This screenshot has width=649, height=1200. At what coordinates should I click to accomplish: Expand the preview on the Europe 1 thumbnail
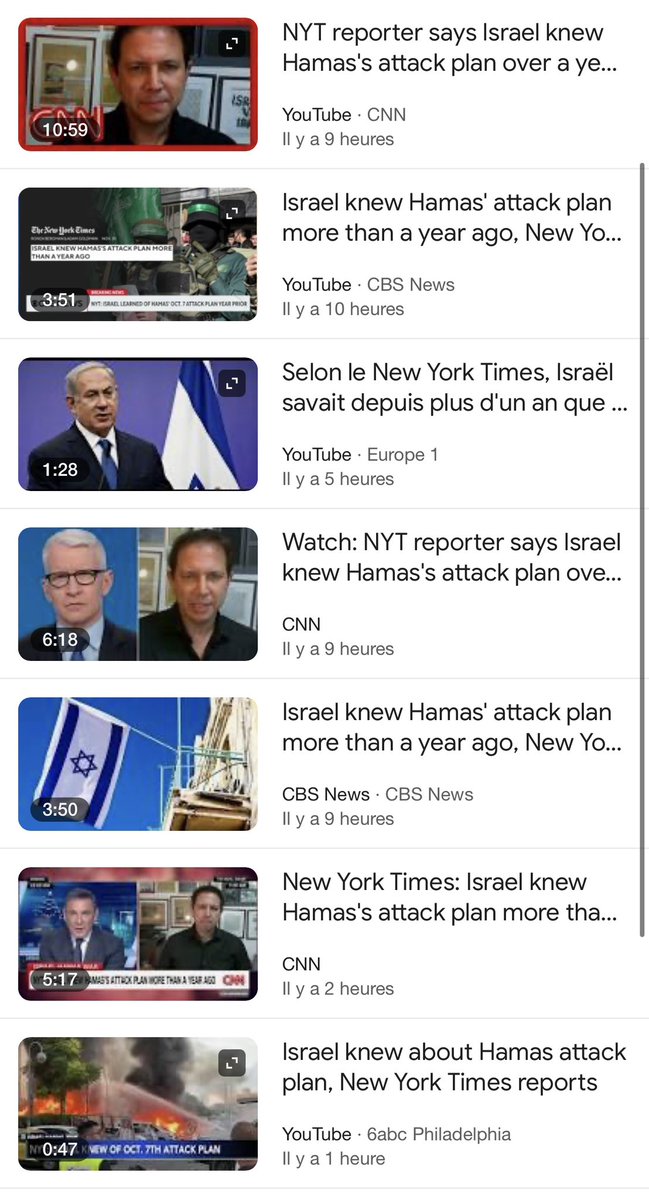click(232, 383)
